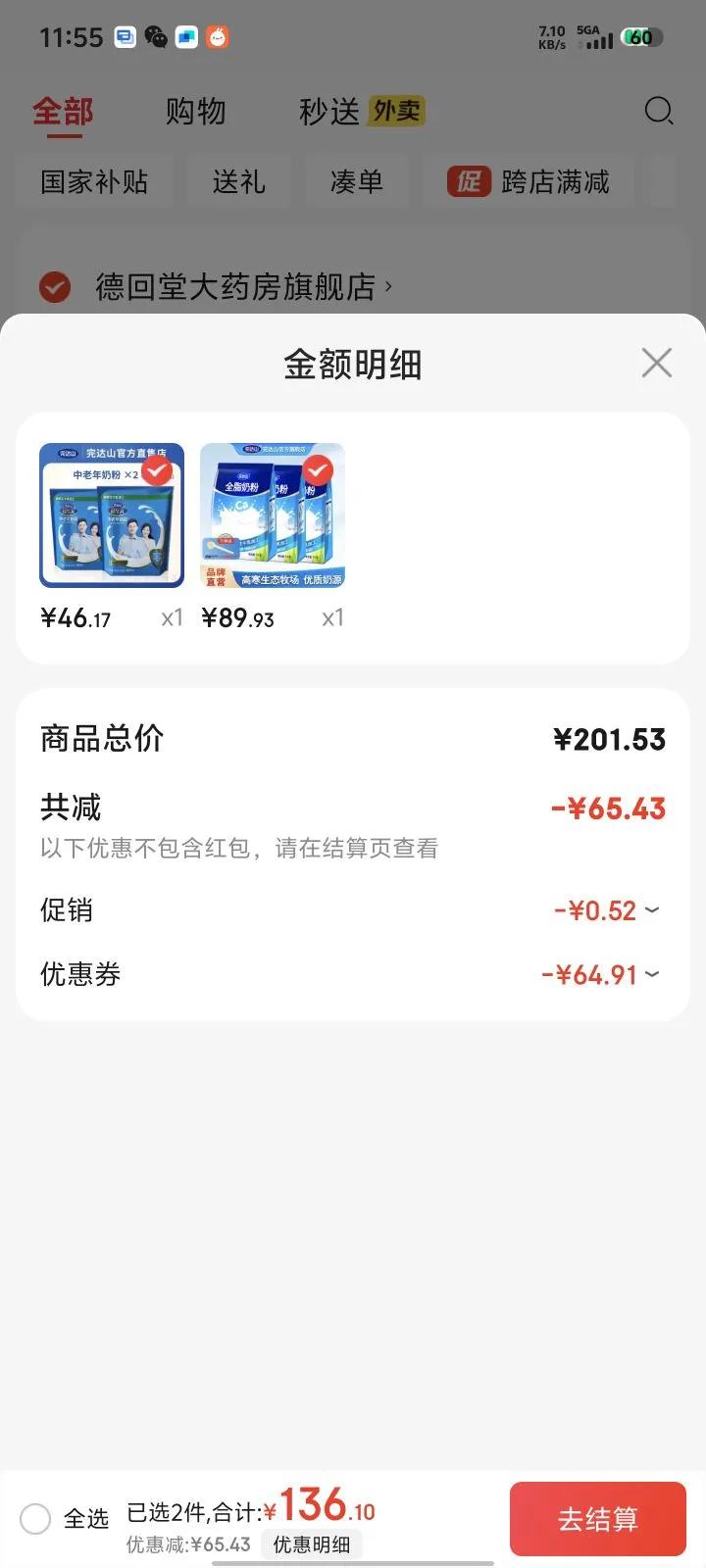Deselect the ¥89.93 全脂奶粉 item
The height and width of the screenshot is (1568, 706).
coord(318,470)
